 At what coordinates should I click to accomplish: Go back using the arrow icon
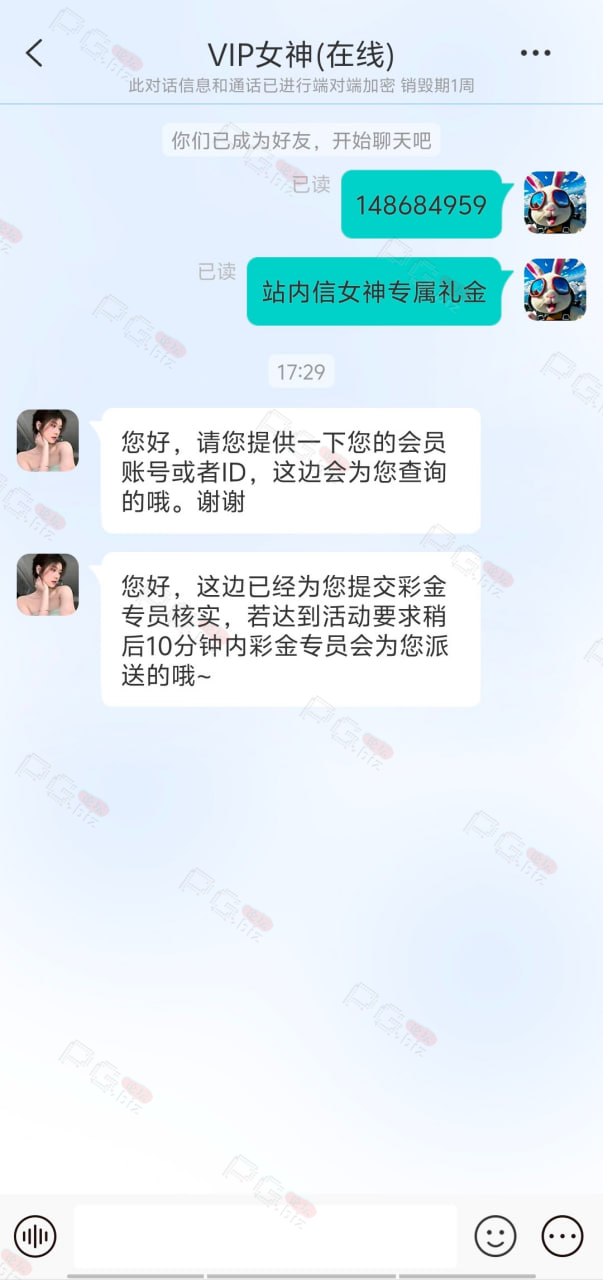point(35,53)
